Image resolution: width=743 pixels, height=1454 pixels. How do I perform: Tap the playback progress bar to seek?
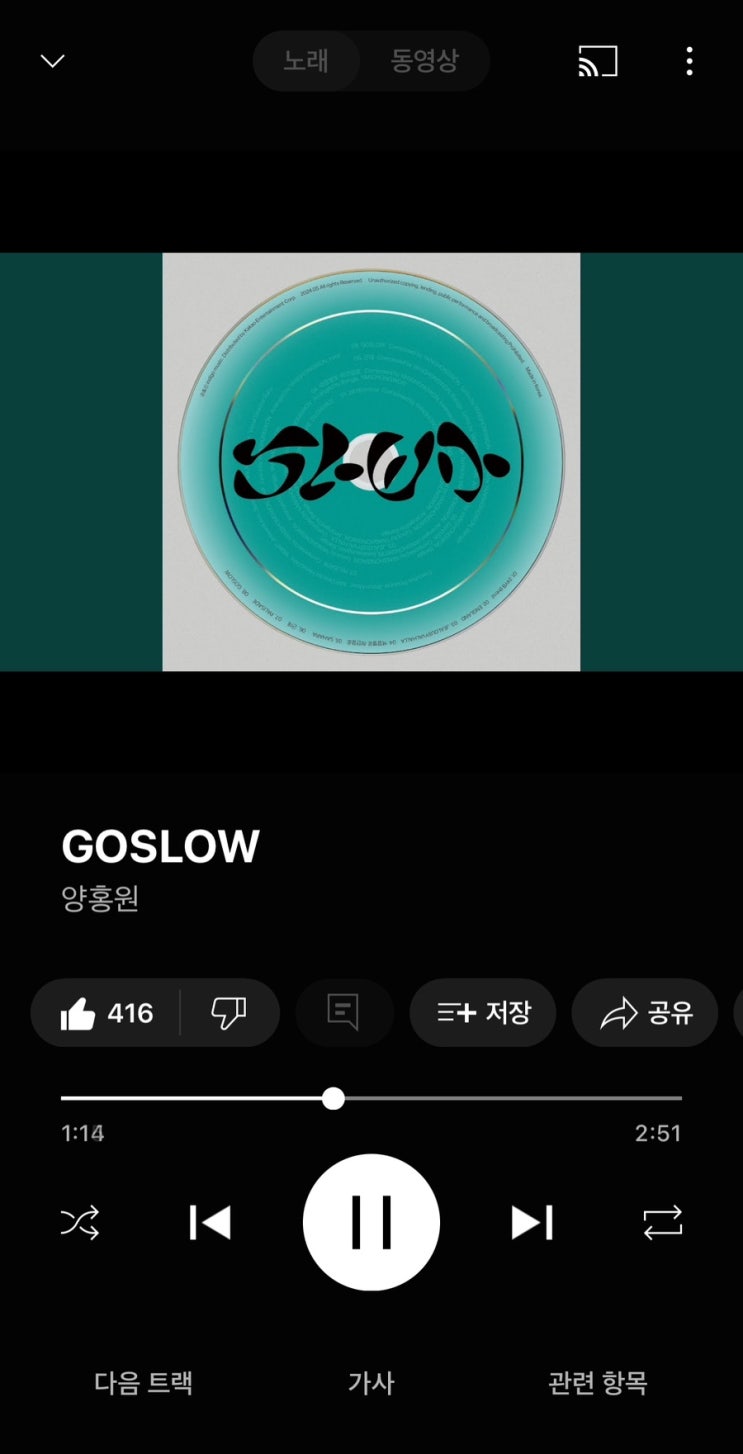[371, 1098]
